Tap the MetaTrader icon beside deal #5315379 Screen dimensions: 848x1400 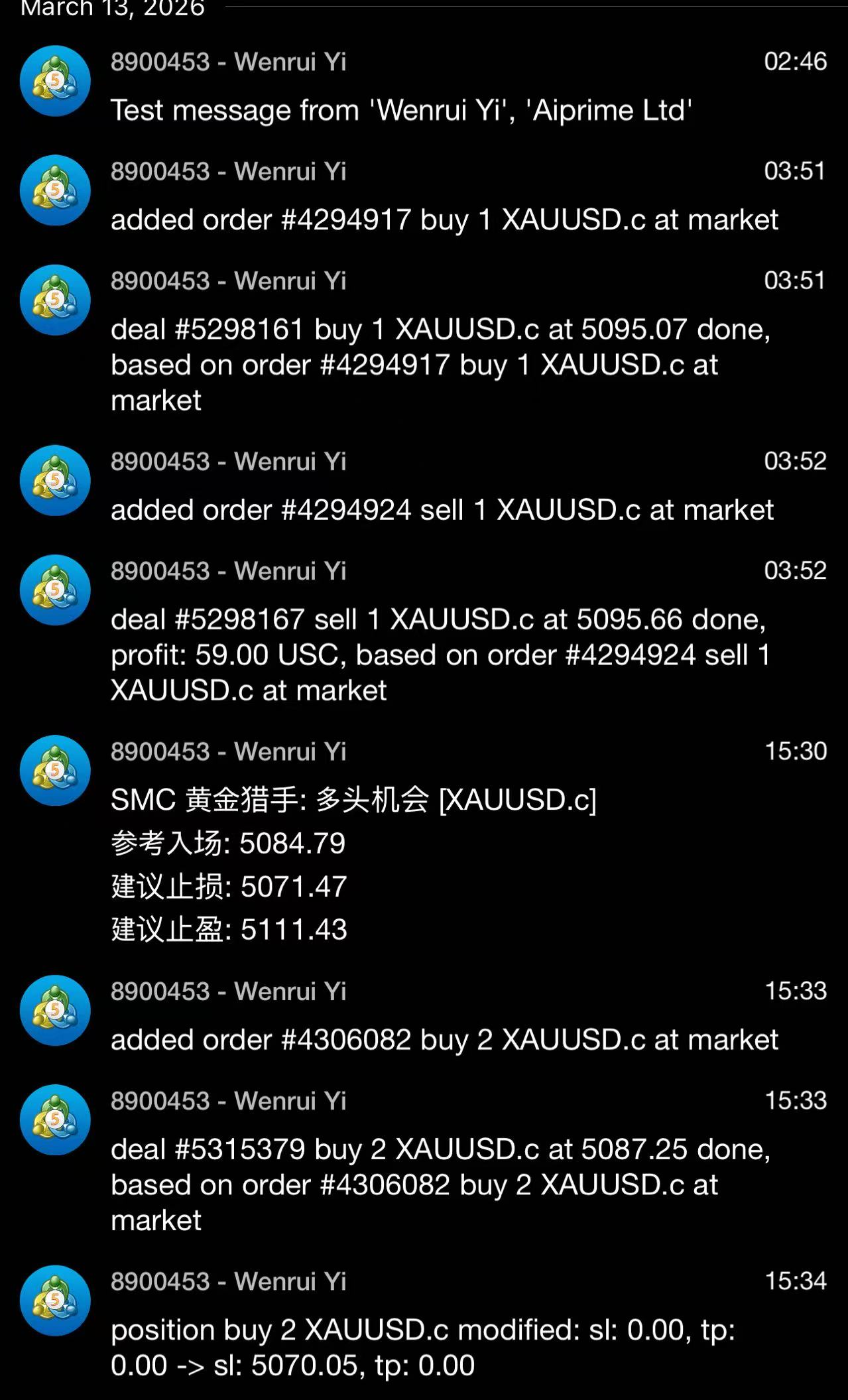pyautogui.click(x=53, y=1121)
